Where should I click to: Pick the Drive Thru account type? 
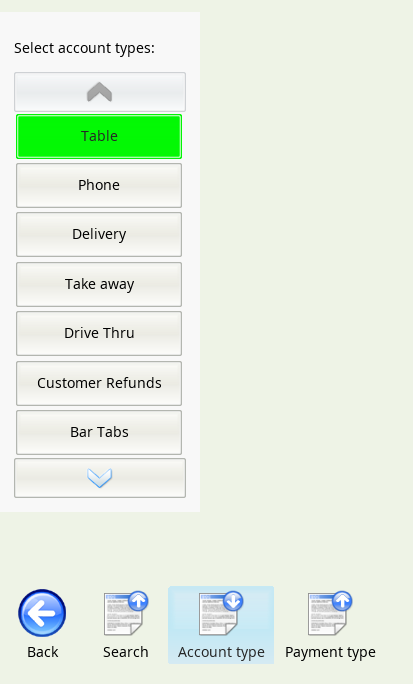pos(99,333)
